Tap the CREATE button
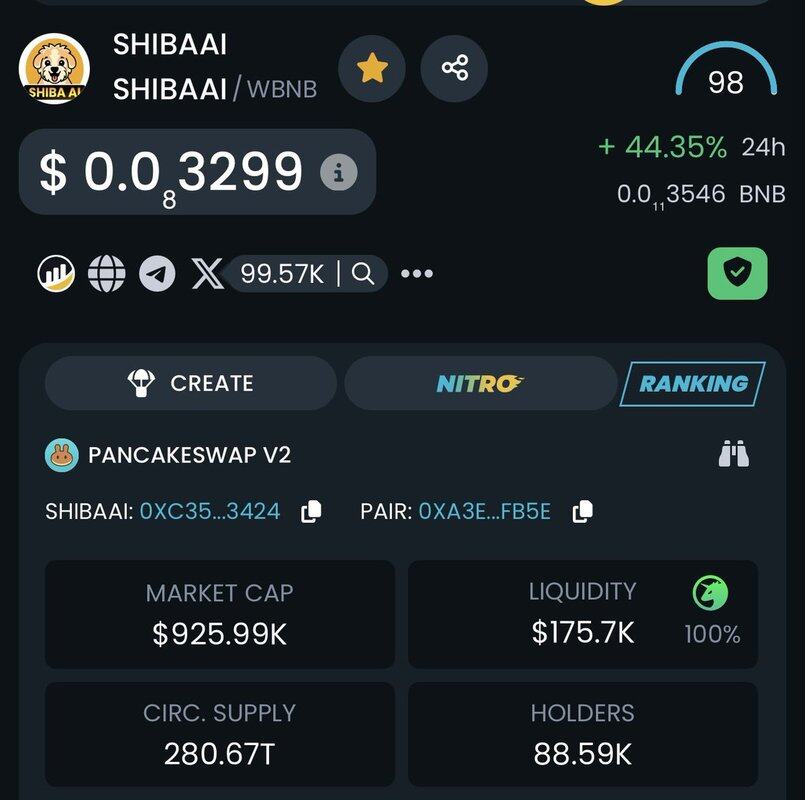The image size is (805, 800). (191, 383)
